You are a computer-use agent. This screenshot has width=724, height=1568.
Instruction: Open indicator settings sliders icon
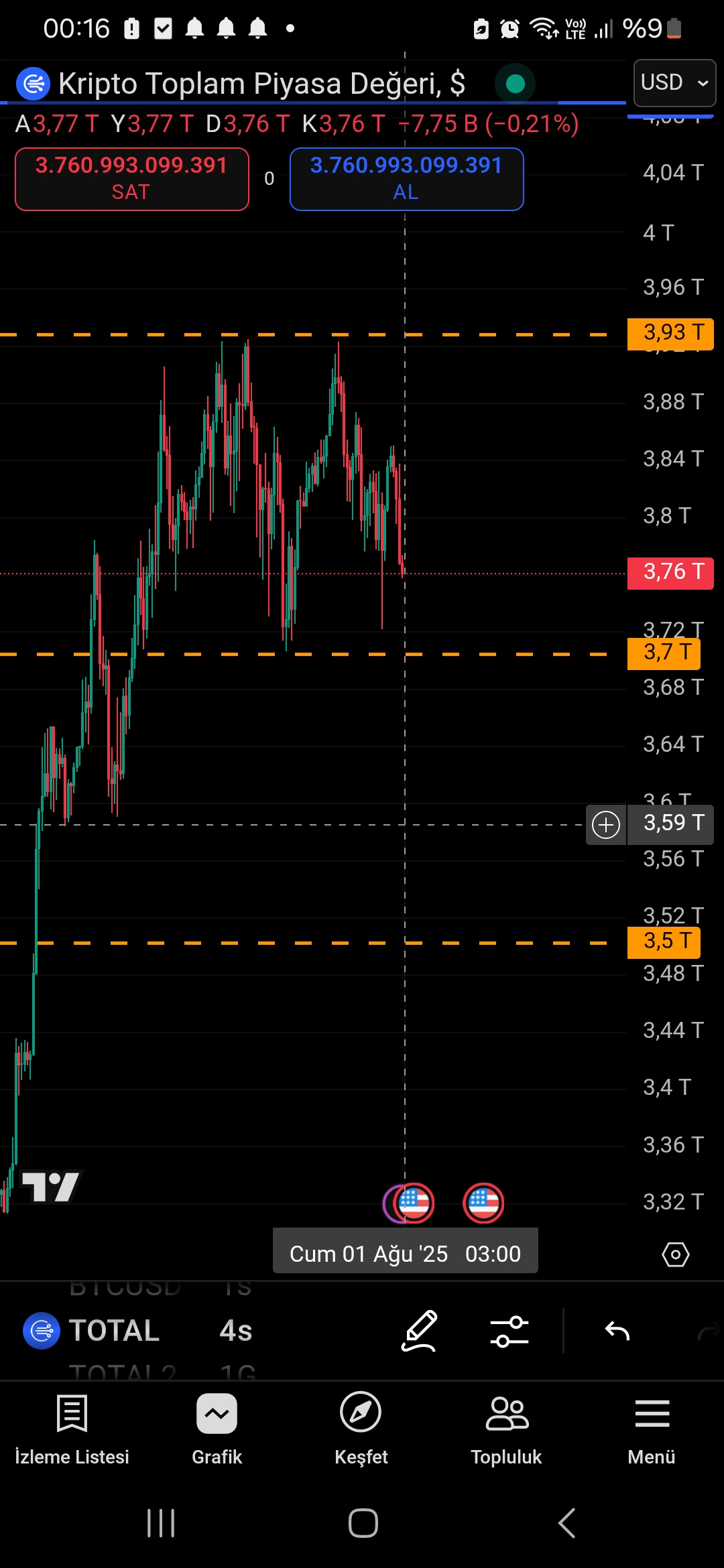point(509,1331)
